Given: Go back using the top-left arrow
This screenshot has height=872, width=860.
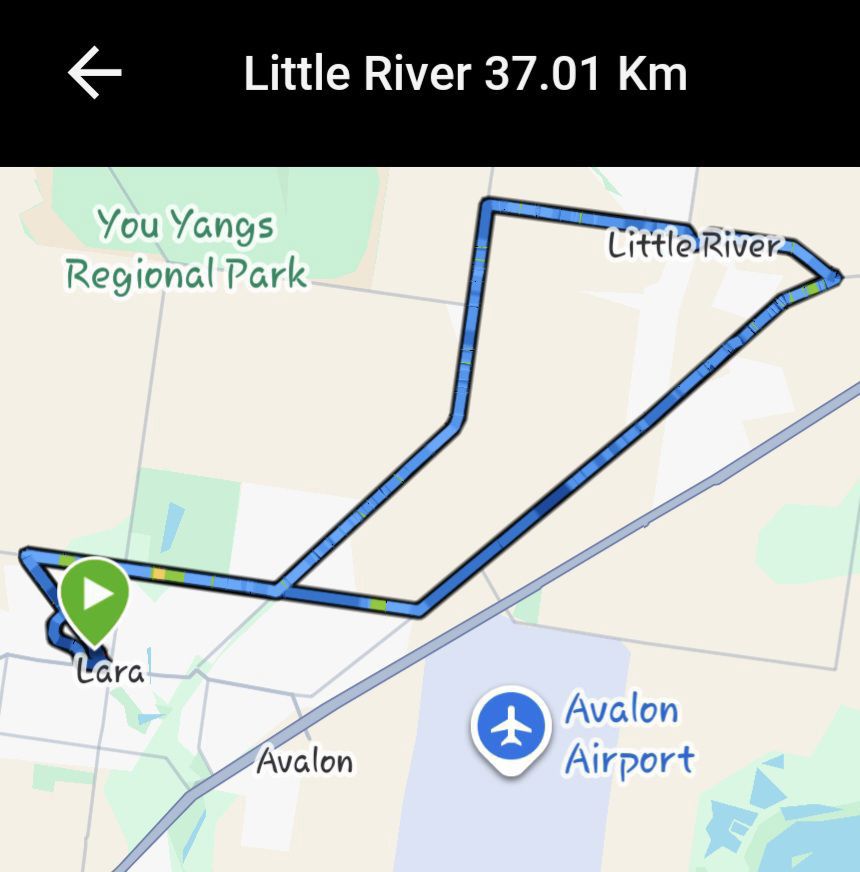Looking at the screenshot, I should click(95, 75).
